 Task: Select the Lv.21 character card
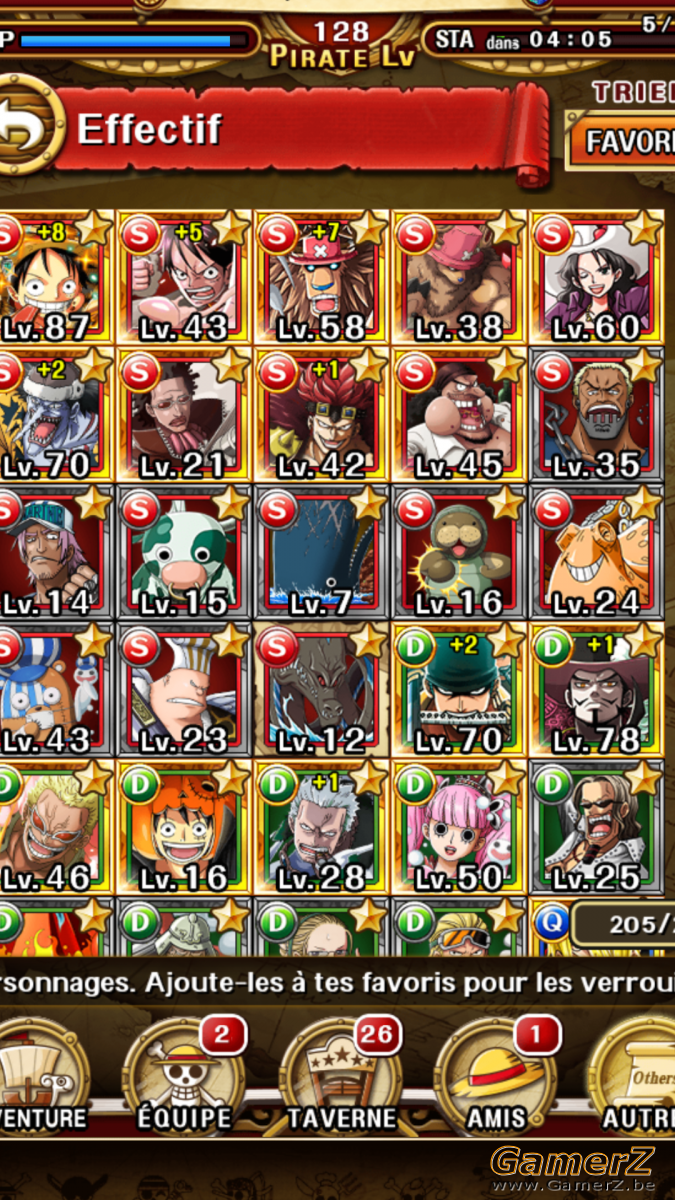[182, 415]
